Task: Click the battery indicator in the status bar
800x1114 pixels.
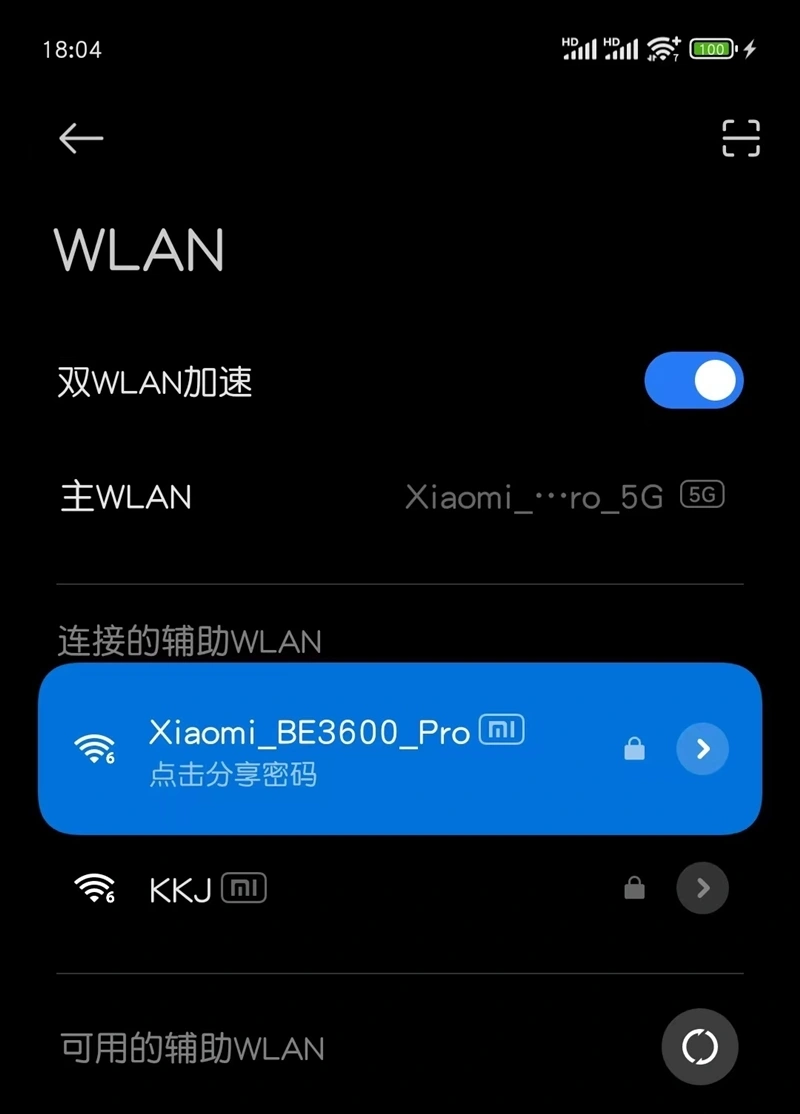Action: 711,47
